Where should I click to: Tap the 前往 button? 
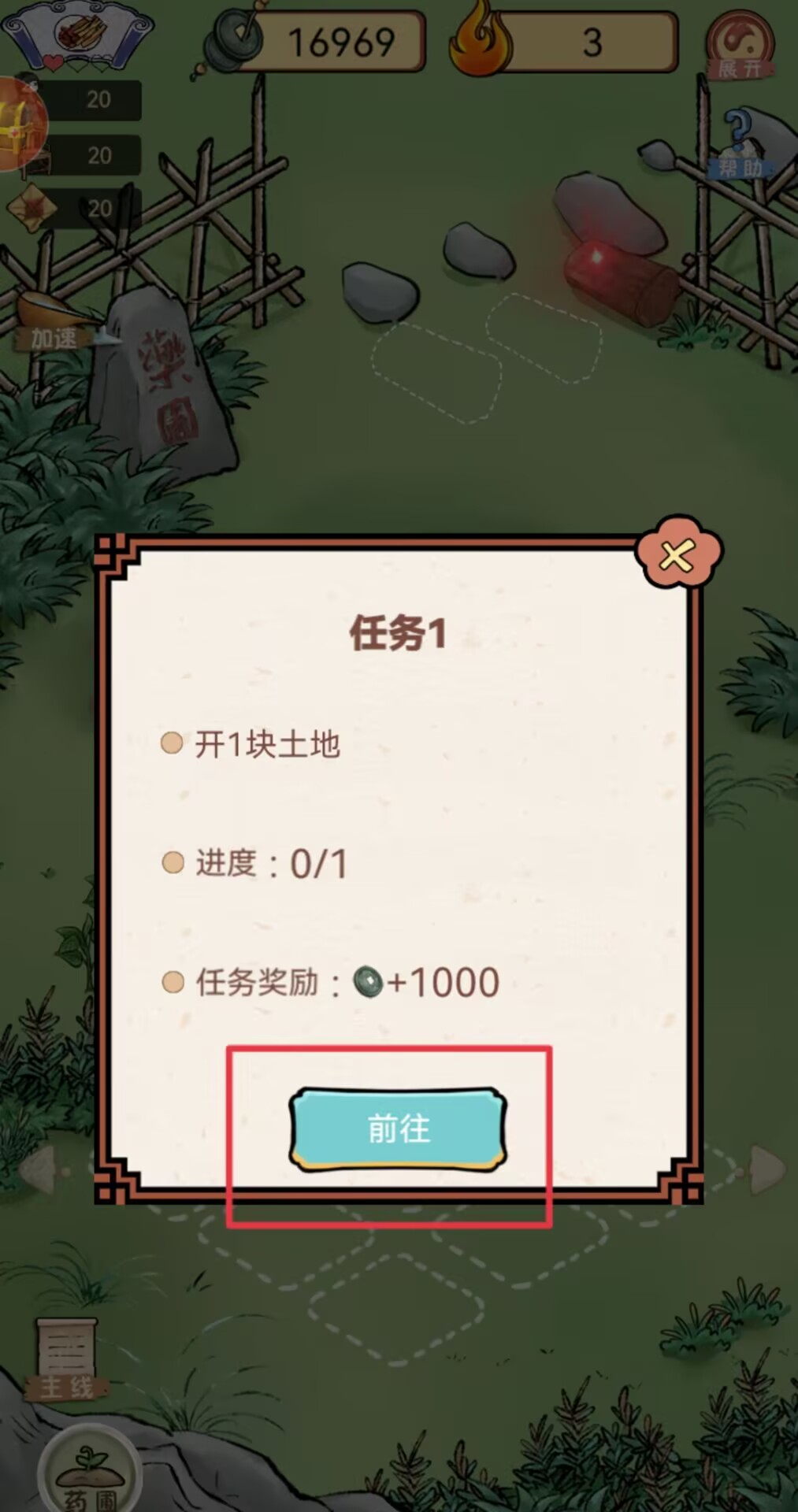tap(398, 1128)
